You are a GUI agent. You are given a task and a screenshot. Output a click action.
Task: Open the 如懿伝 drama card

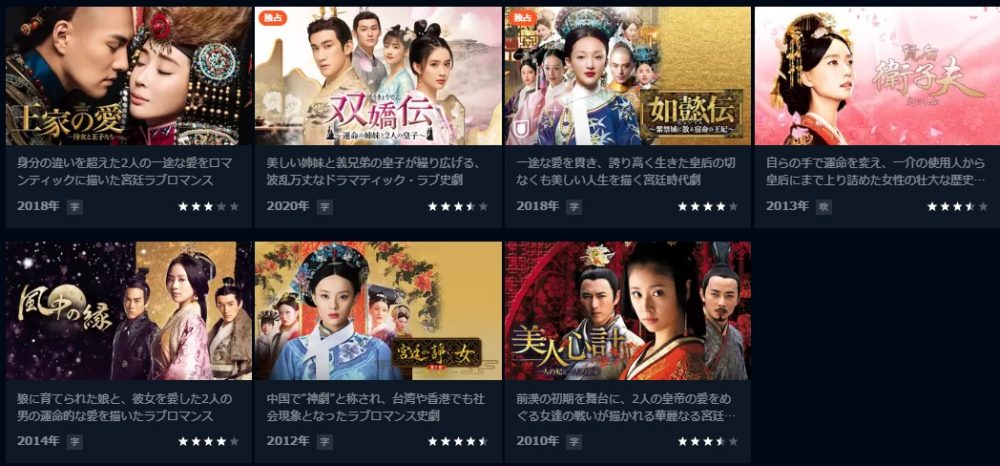tap(627, 76)
